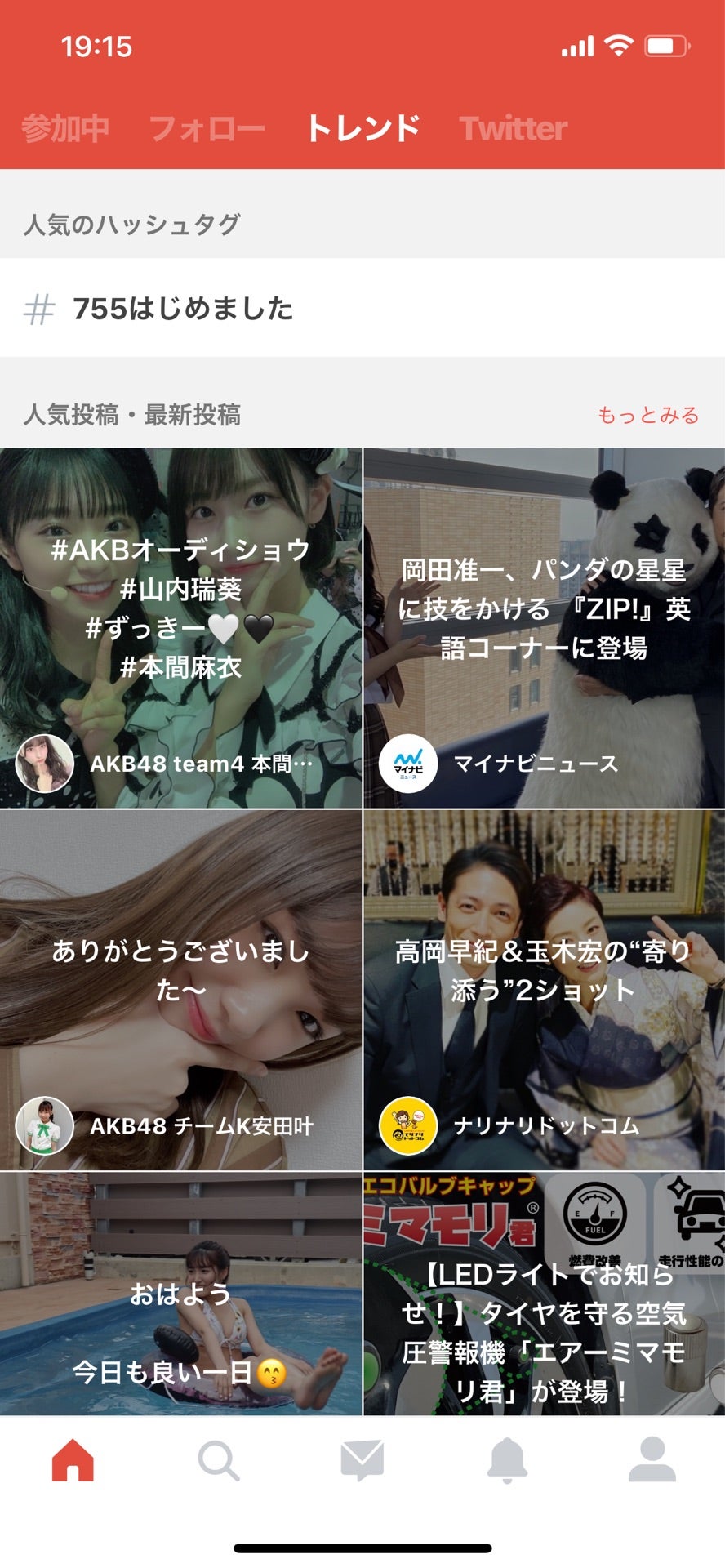Open the Twitter tab
Viewport: 725px width, 1568px height.
click(513, 128)
